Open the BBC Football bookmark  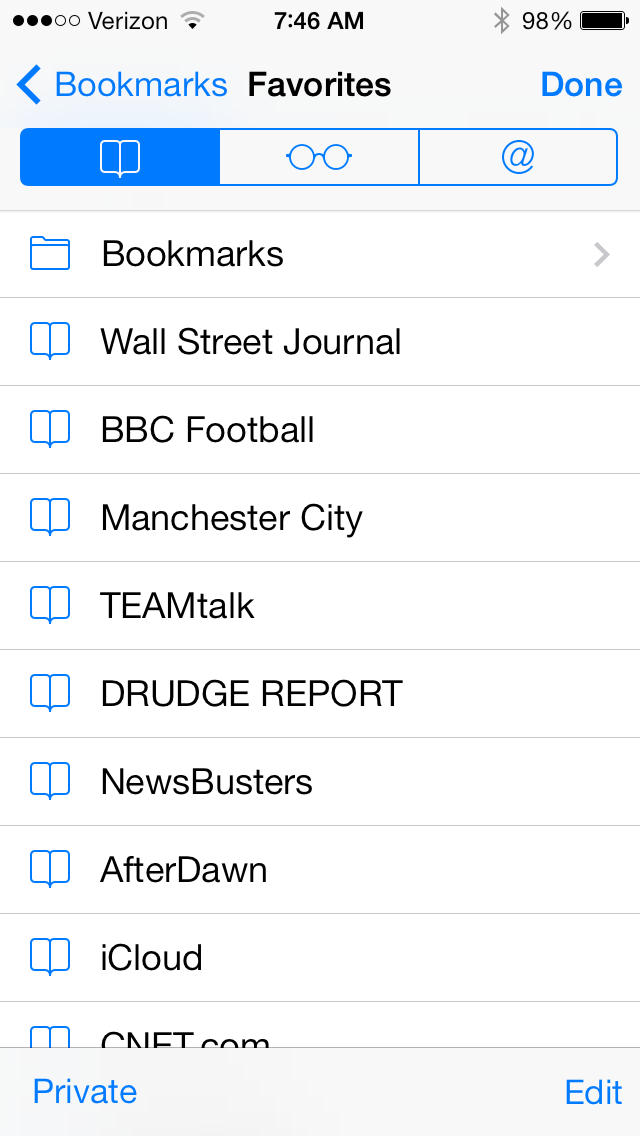point(320,430)
